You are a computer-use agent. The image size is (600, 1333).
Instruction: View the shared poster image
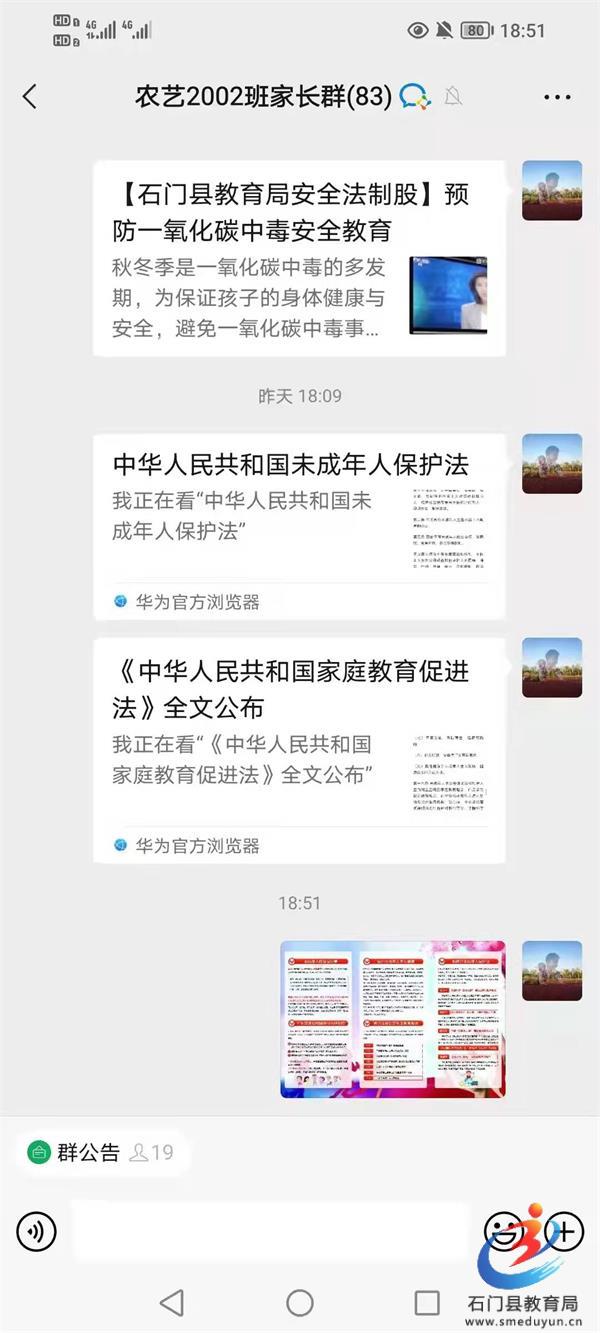point(392,1019)
